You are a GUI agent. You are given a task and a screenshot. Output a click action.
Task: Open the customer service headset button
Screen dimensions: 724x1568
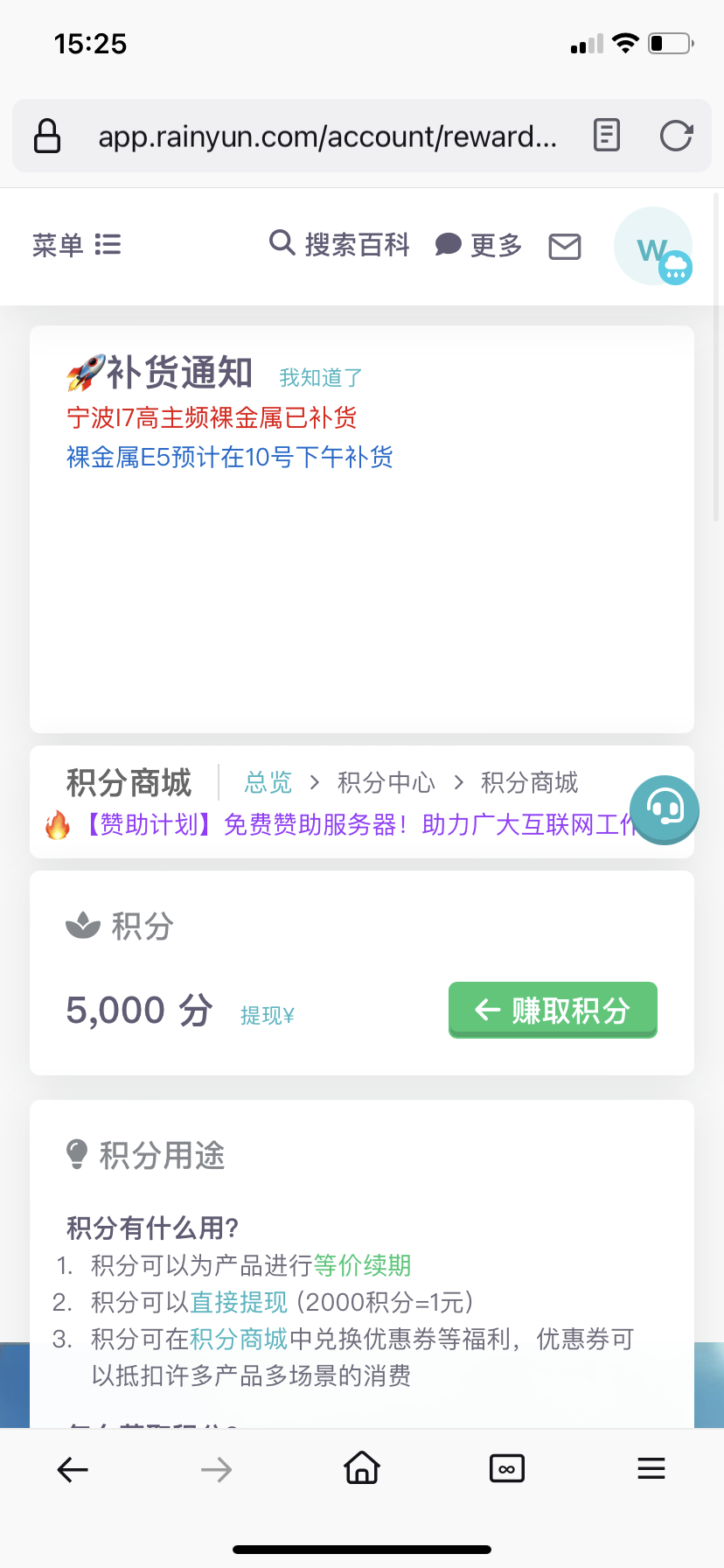tap(665, 808)
